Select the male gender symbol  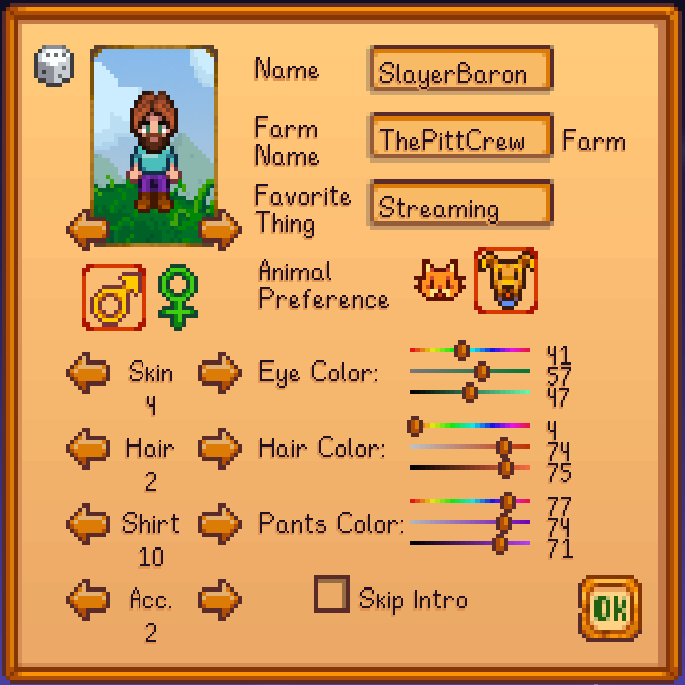[x=112, y=297]
